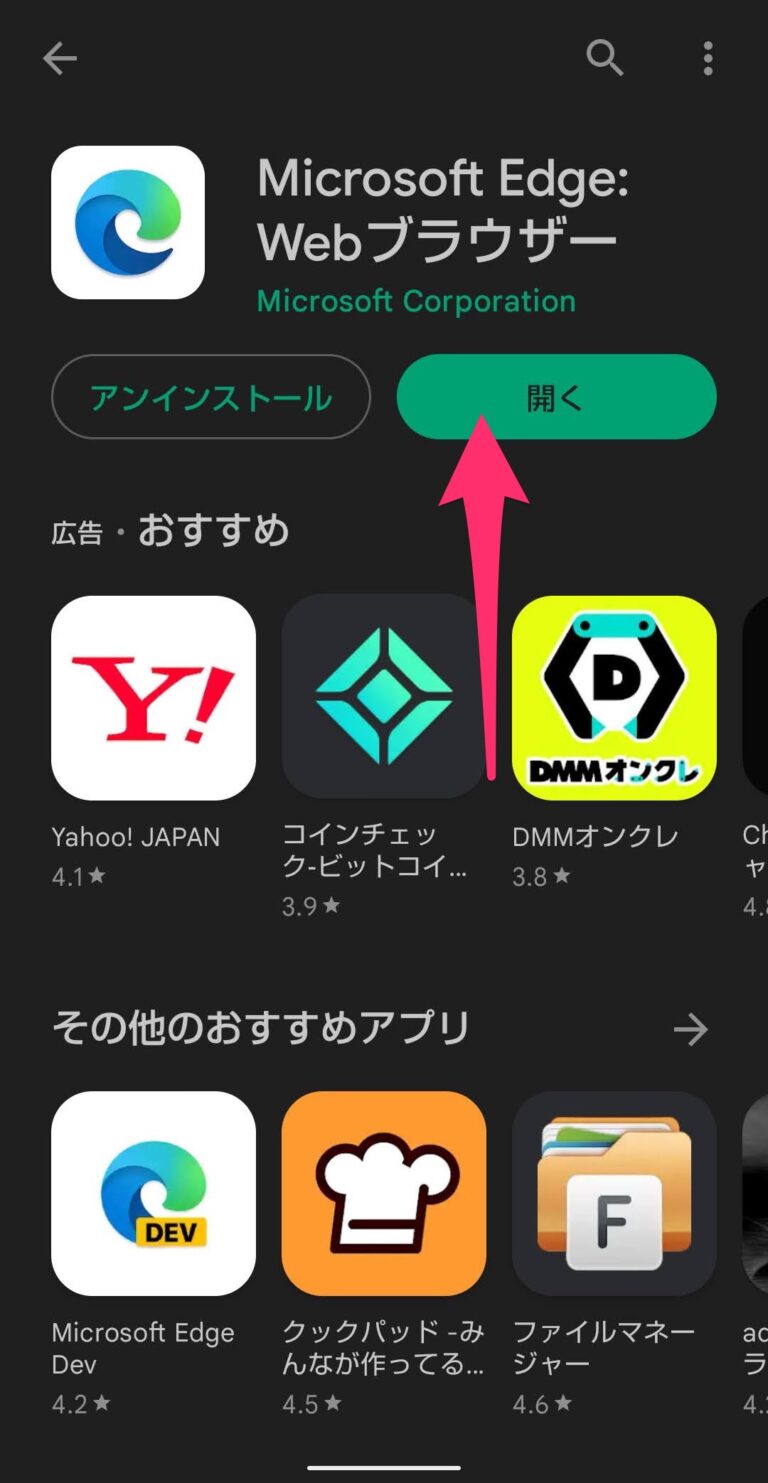Tap the partially visible app icon on right
This screenshot has height=1483, width=768.
click(752, 698)
